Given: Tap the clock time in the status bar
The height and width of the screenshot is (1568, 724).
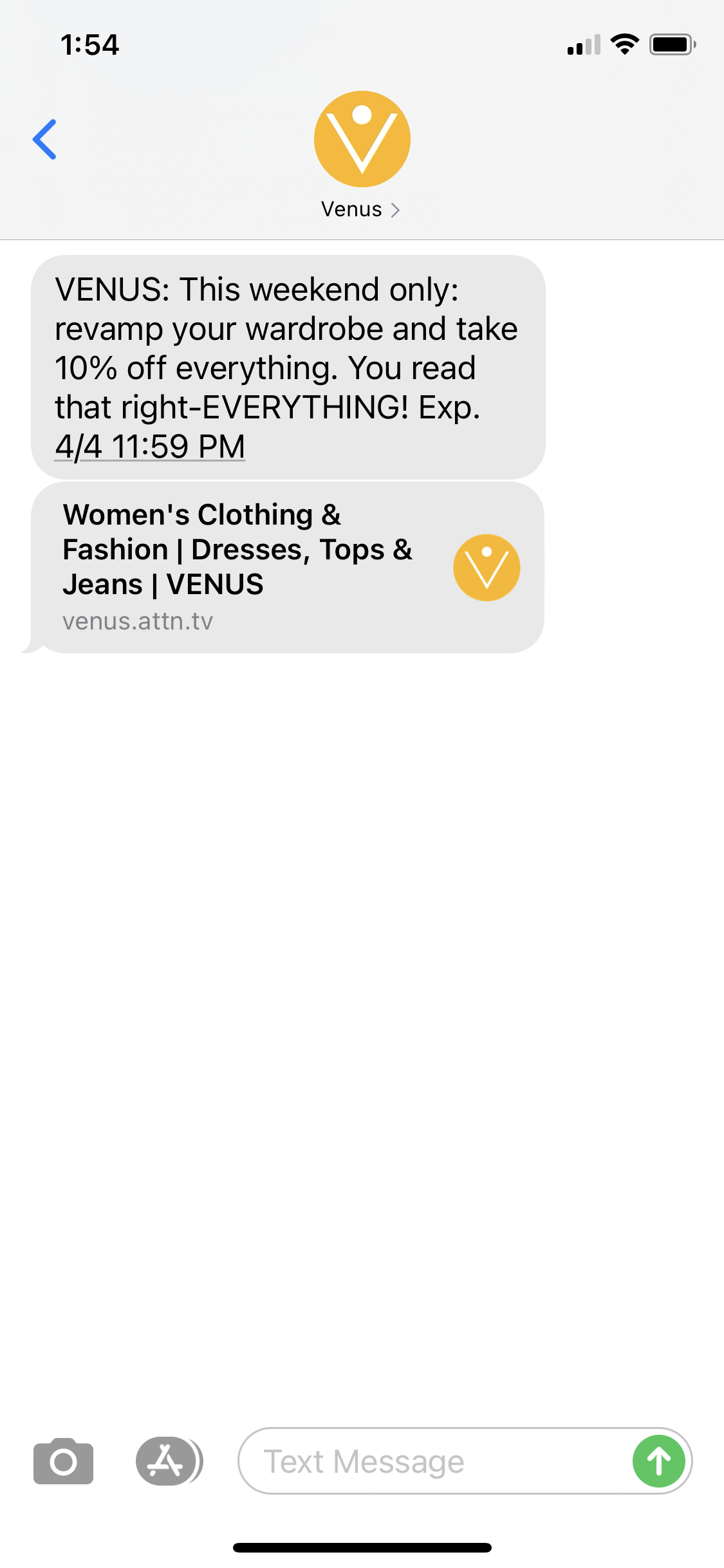Looking at the screenshot, I should point(90,44).
